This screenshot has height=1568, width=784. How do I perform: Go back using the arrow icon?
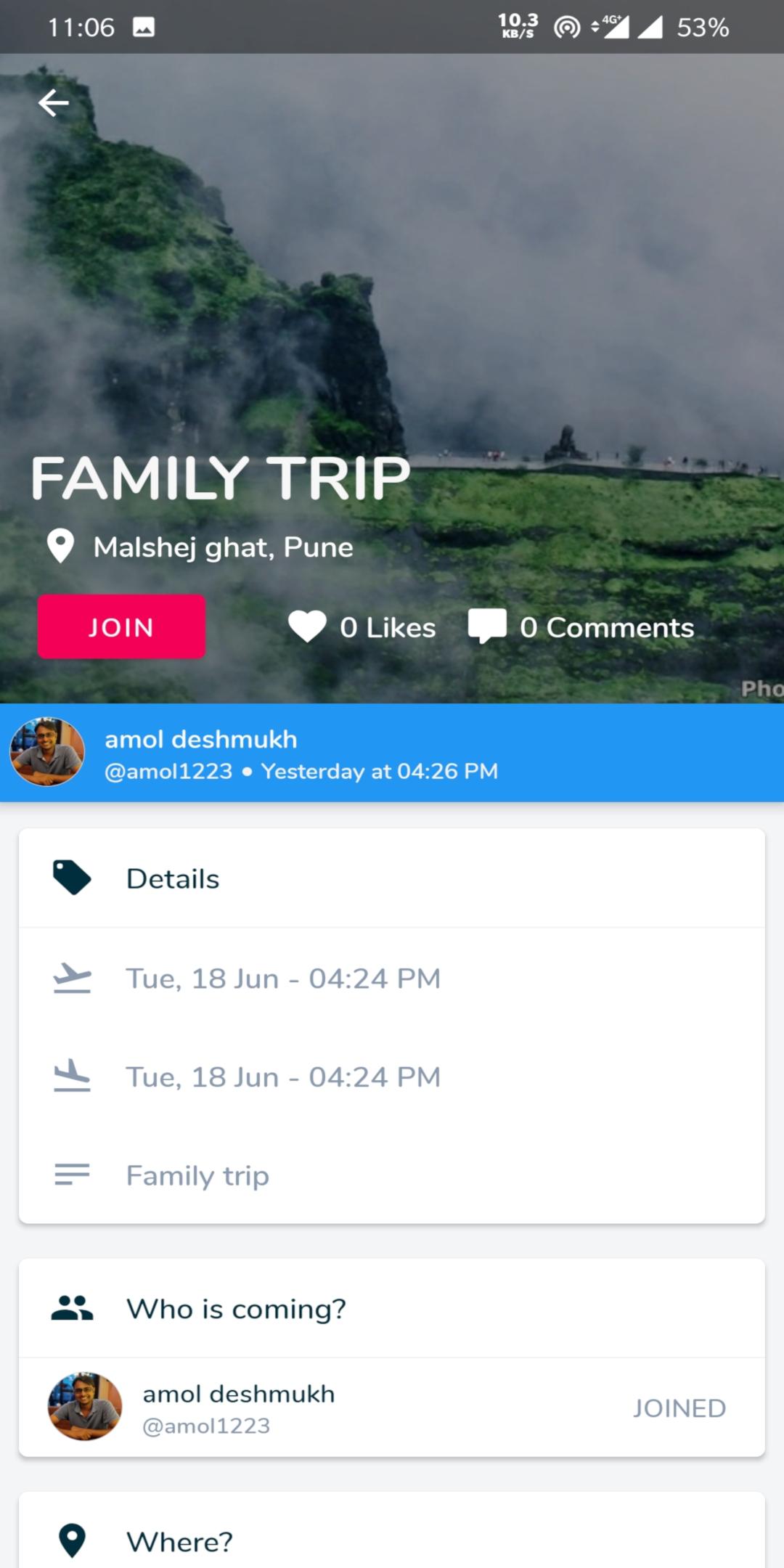click(54, 103)
